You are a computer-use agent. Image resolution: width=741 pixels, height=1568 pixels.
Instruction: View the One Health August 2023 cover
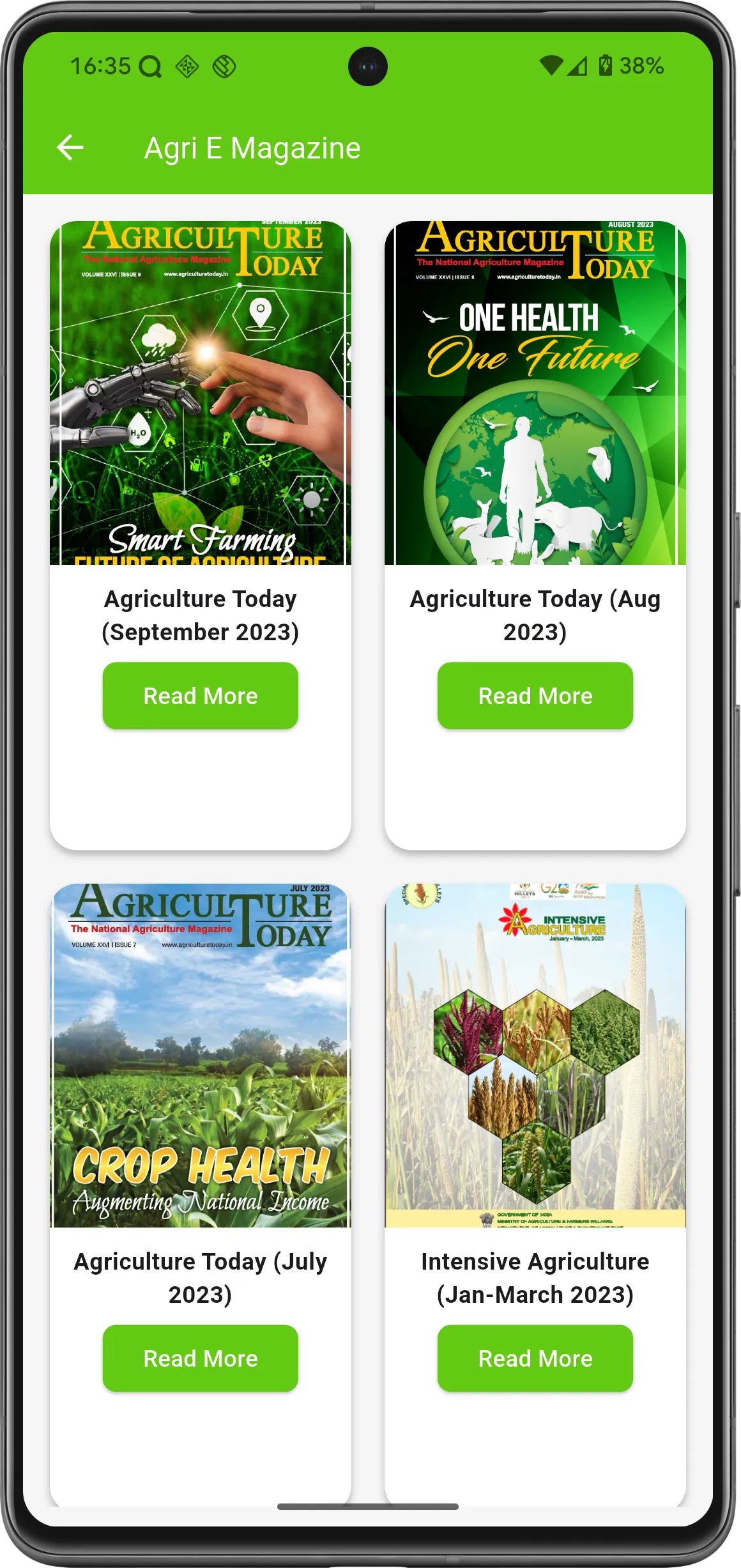point(535,393)
